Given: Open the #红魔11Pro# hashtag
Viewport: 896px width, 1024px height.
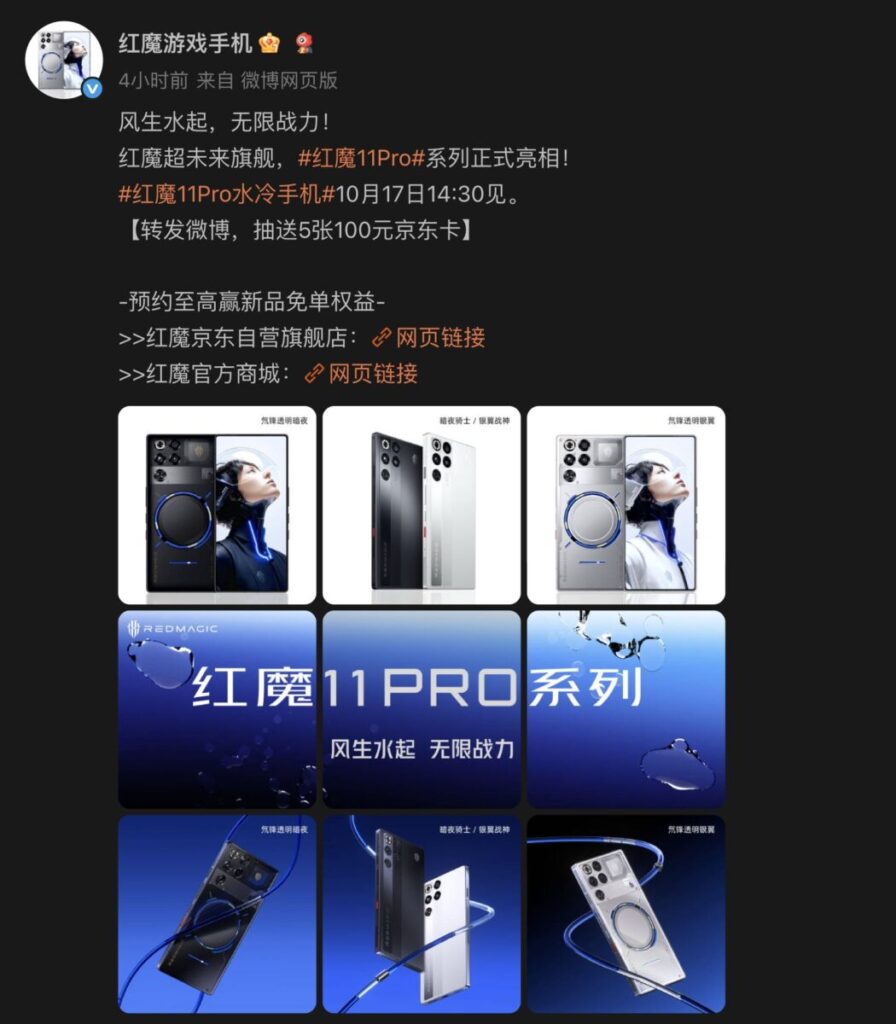Looking at the screenshot, I should (362, 158).
